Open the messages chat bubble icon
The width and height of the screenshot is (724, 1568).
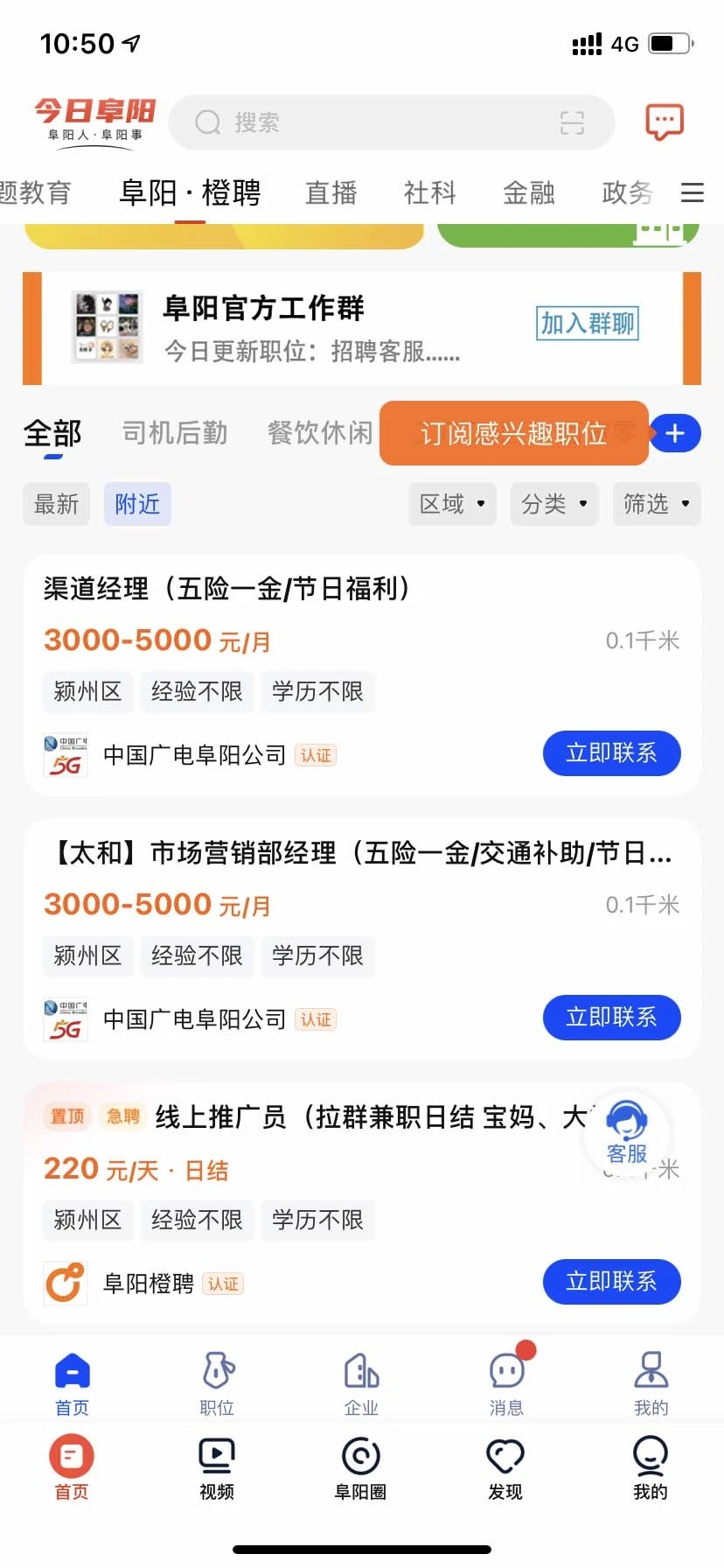click(x=664, y=122)
